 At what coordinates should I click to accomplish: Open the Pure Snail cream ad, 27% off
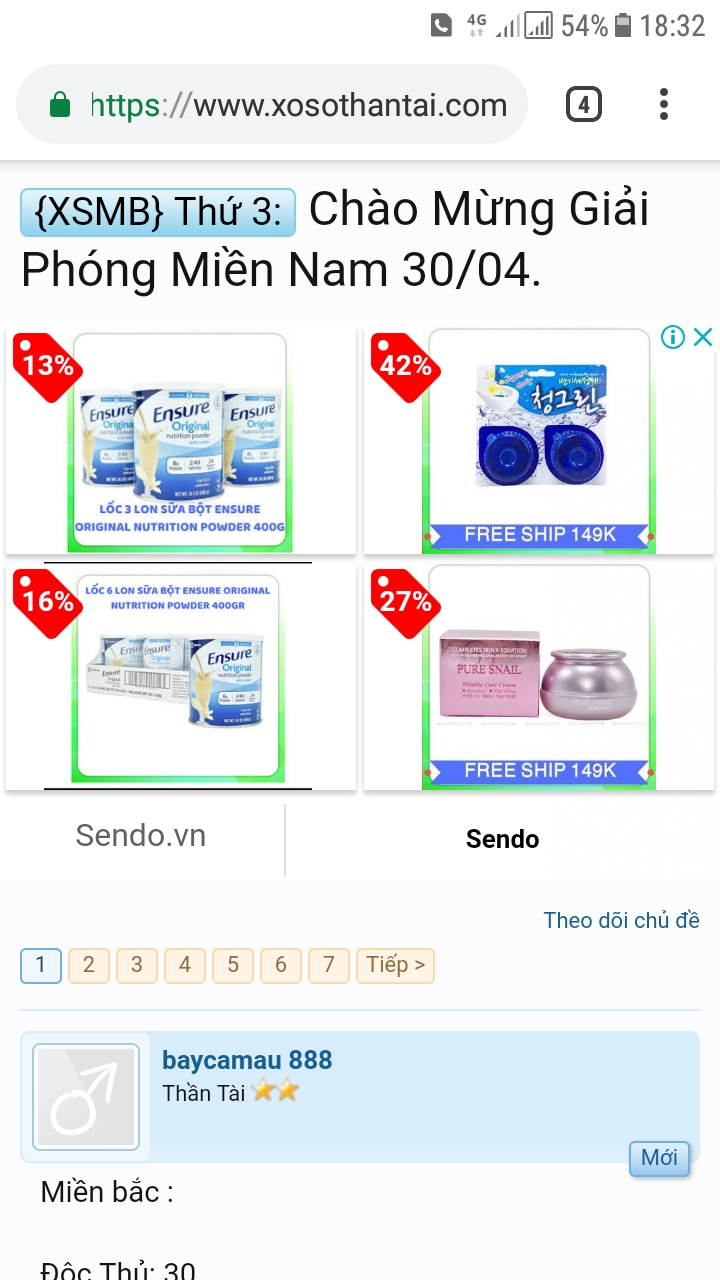pos(539,676)
